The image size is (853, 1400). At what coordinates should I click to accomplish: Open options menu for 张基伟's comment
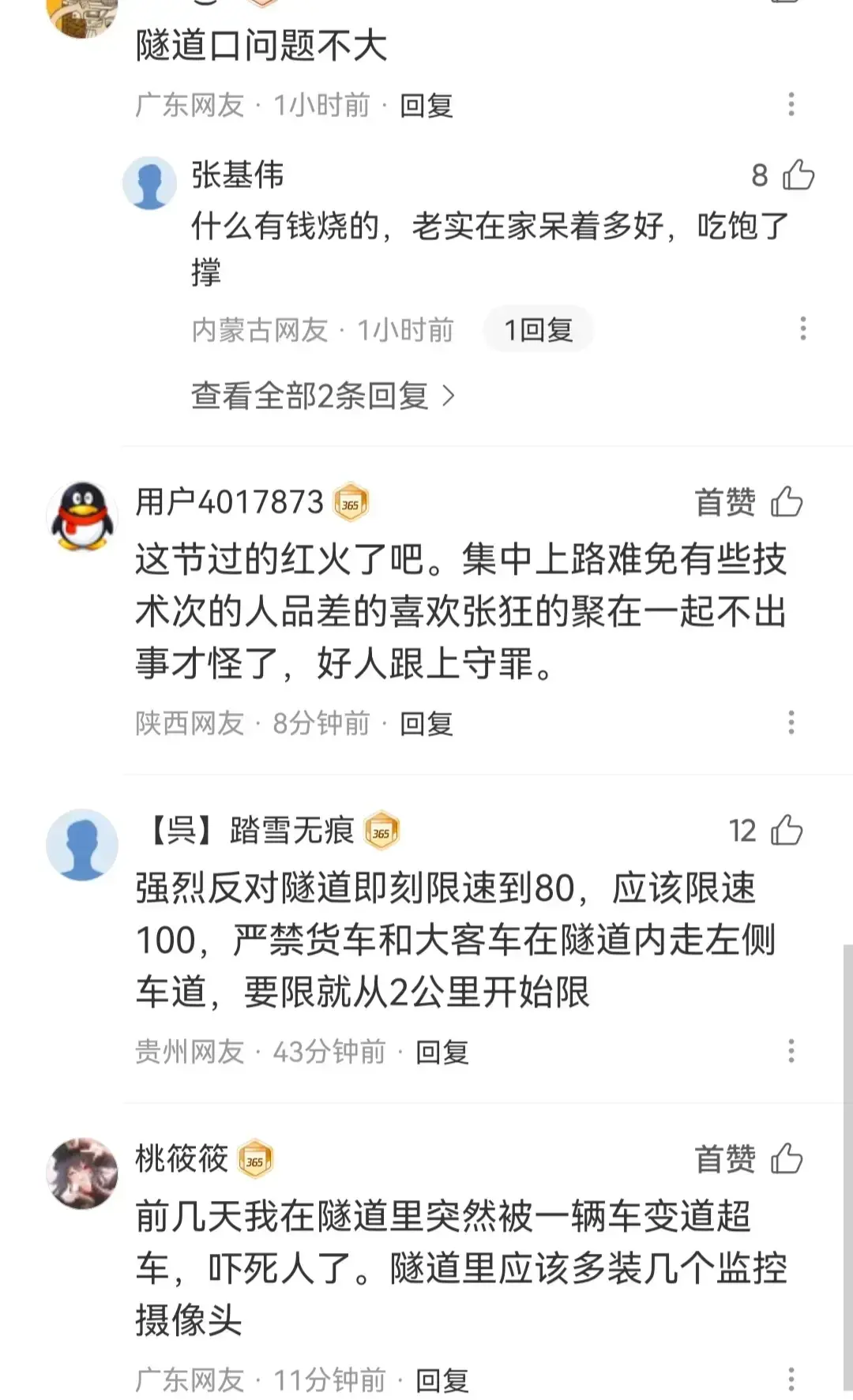tap(802, 328)
